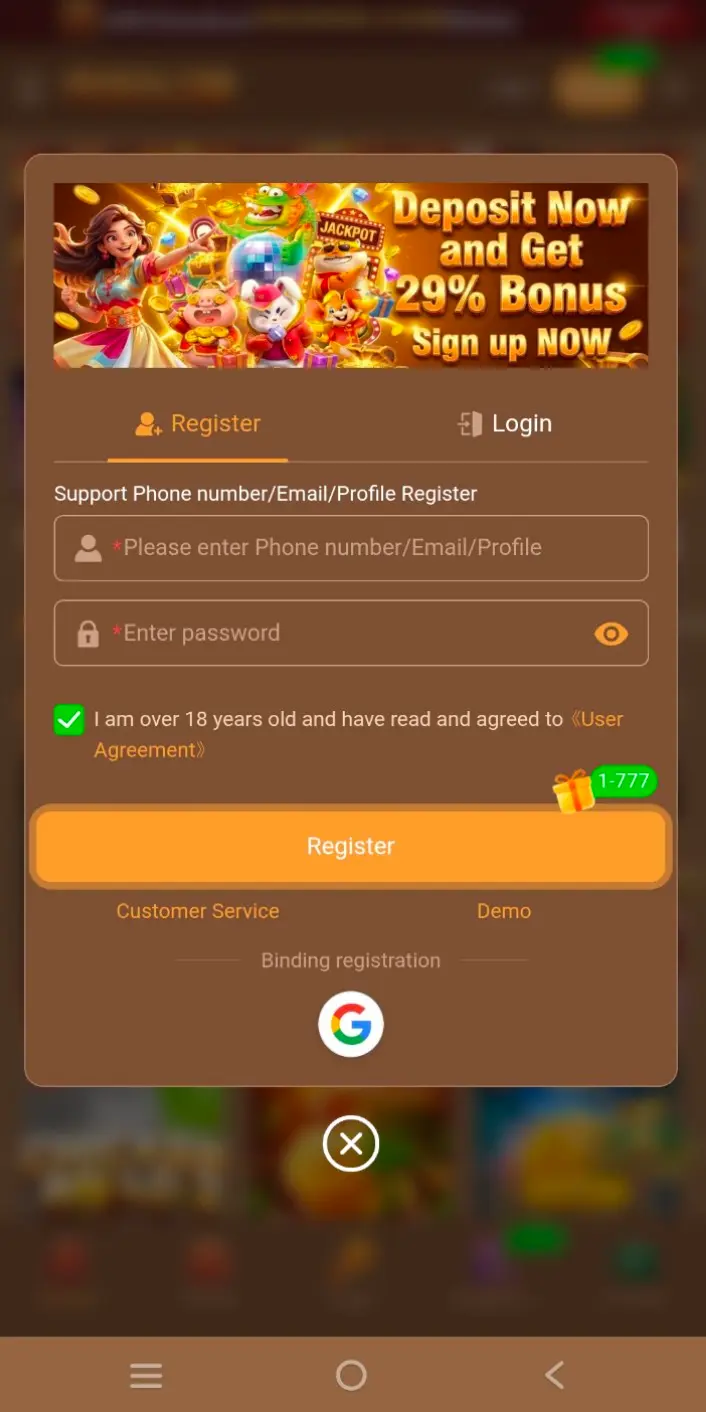Register with Google account

(x=351, y=1025)
